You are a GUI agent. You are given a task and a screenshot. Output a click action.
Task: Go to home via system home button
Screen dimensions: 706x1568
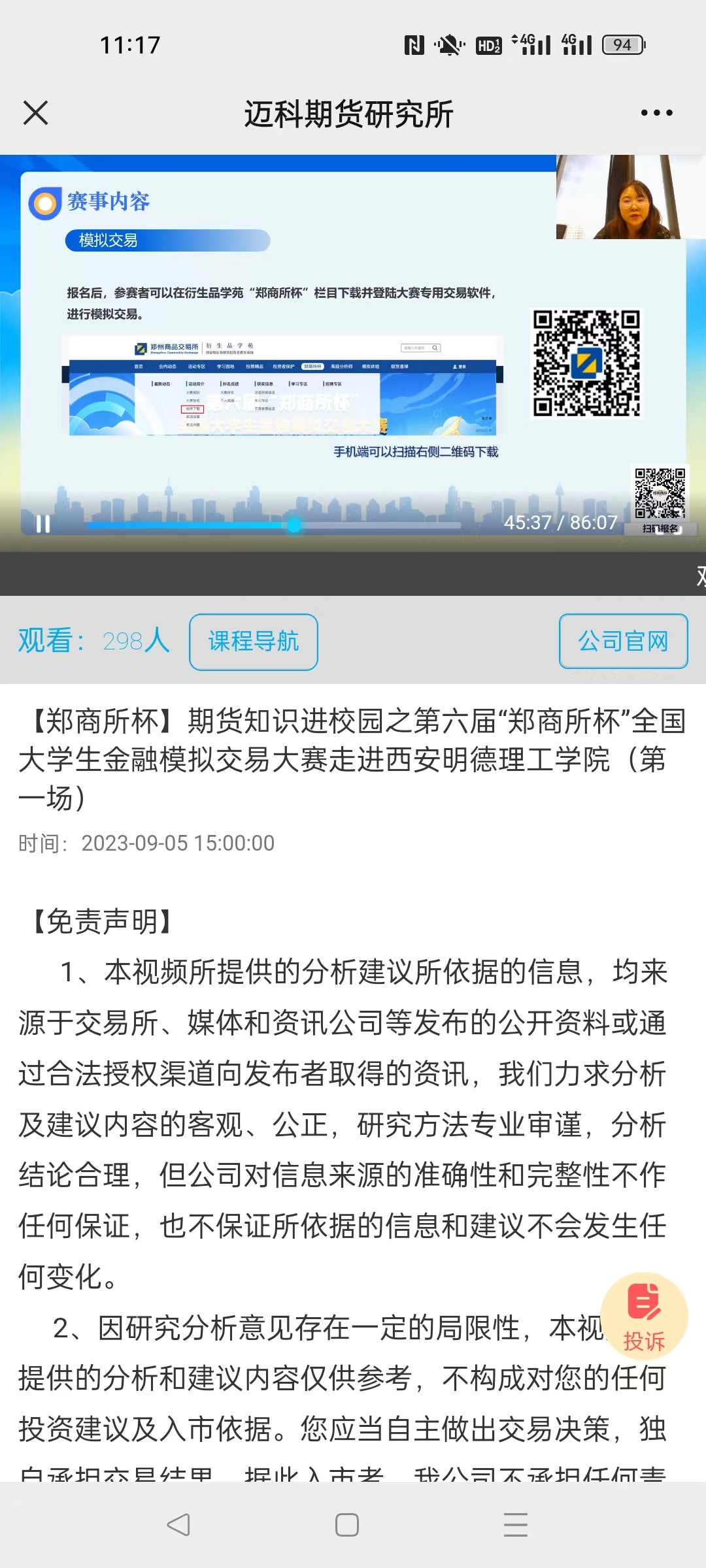347,1525
